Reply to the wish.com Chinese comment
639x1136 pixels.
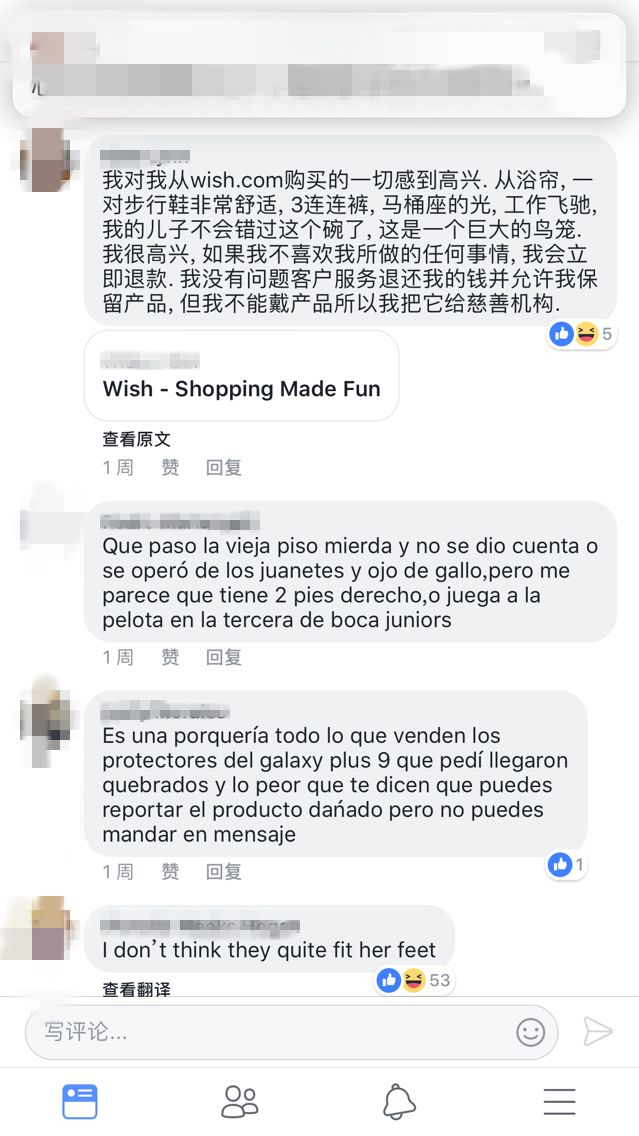(224, 467)
